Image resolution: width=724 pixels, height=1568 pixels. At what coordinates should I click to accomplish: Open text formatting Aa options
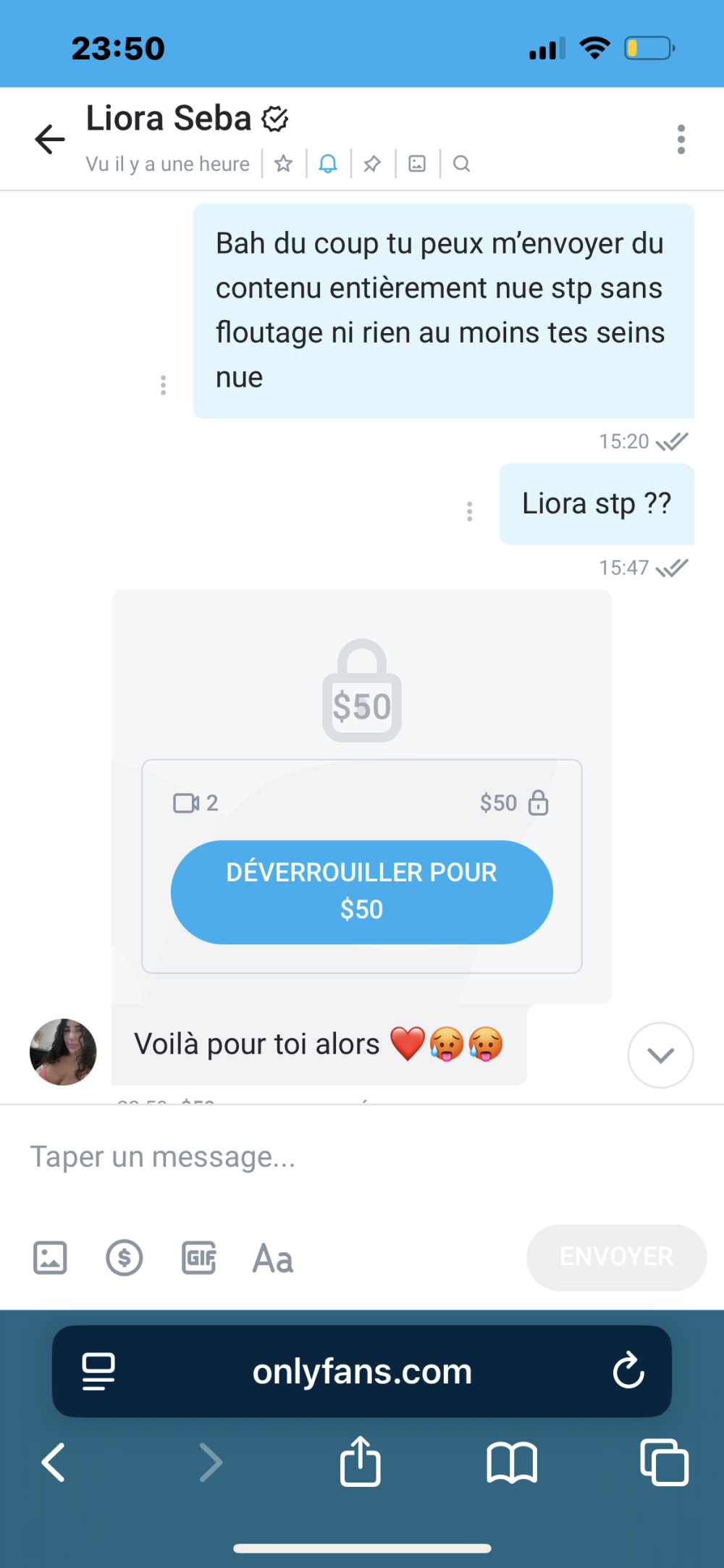(x=272, y=1258)
